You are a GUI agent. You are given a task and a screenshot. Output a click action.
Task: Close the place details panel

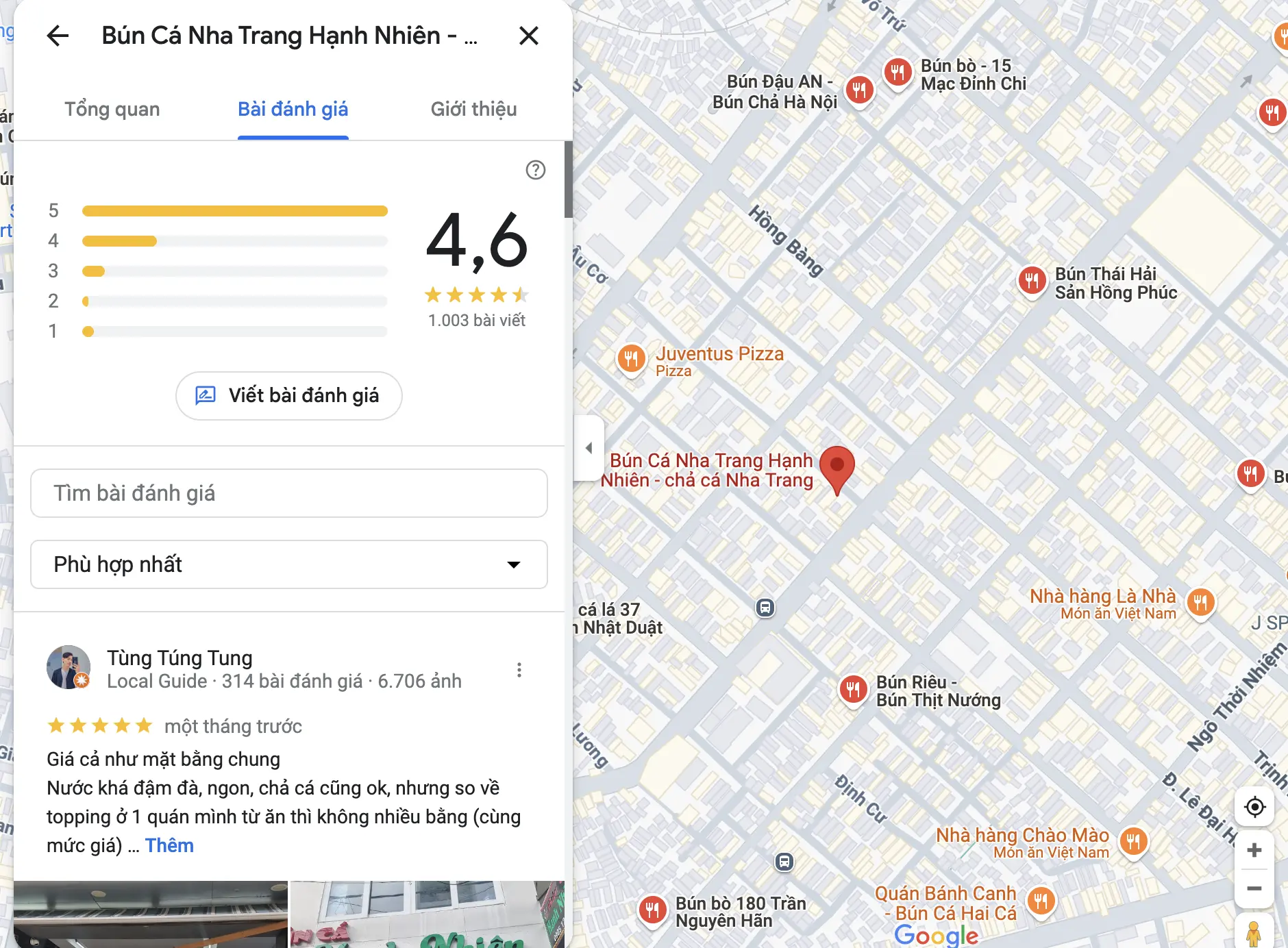(x=528, y=36)
